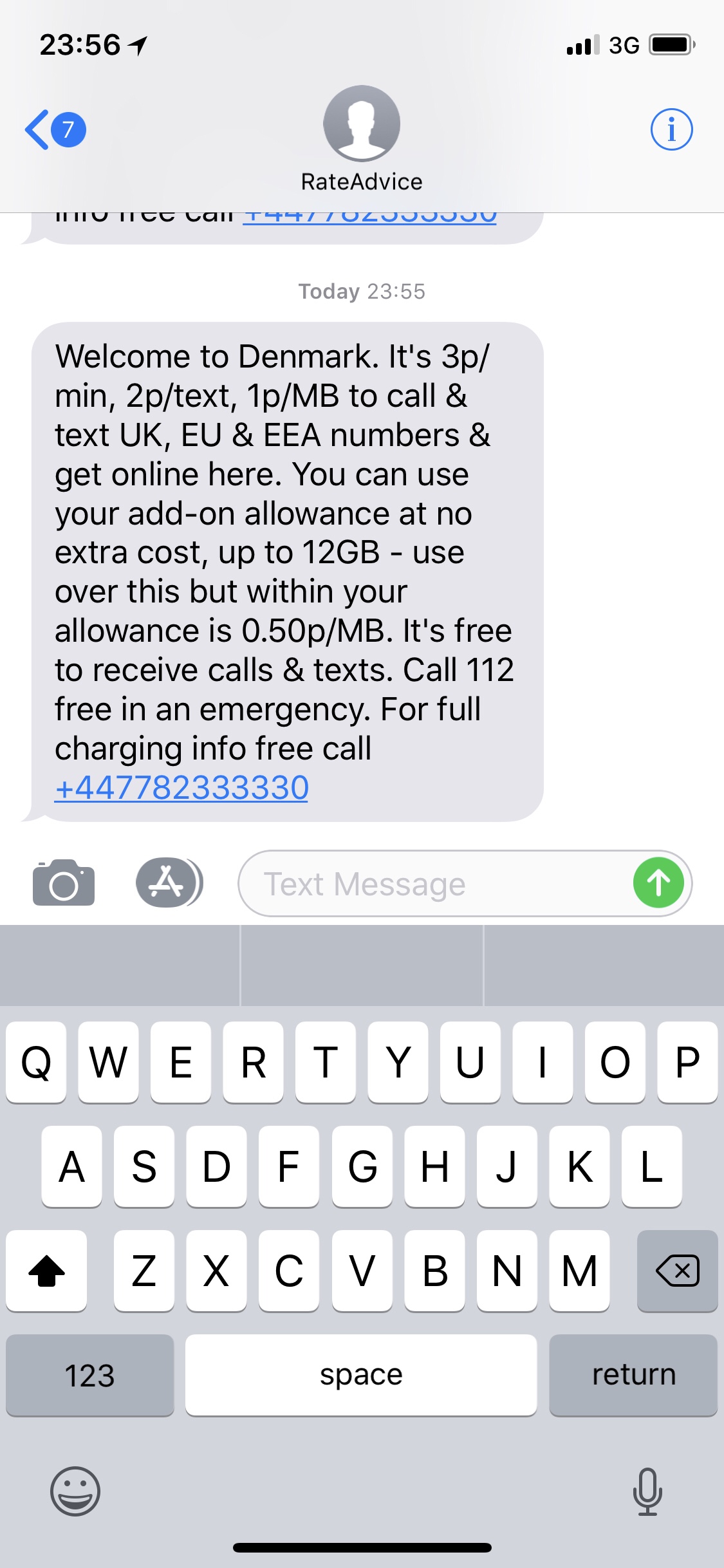Toggle the shift key

click(x=46, y=1271)
